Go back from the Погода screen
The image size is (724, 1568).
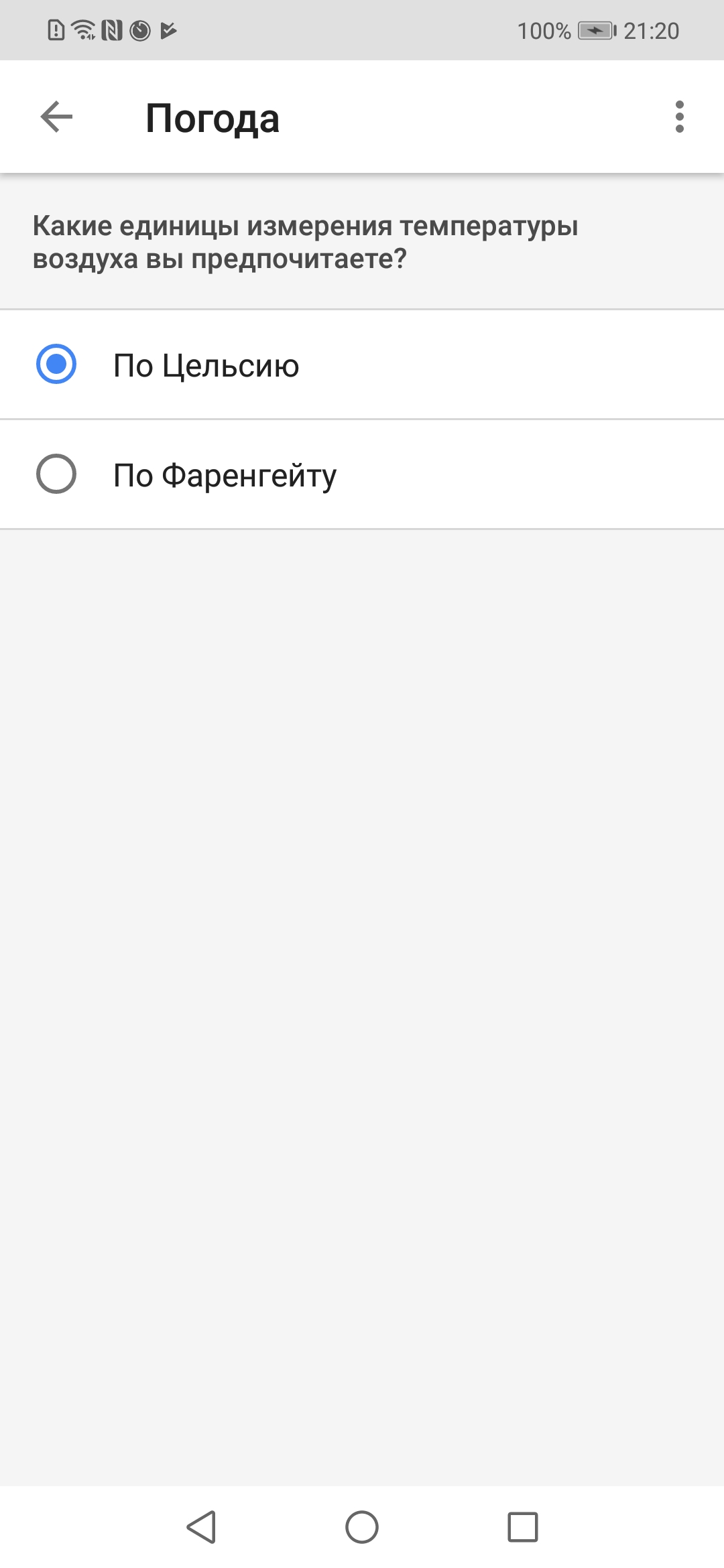pos(56,117)
